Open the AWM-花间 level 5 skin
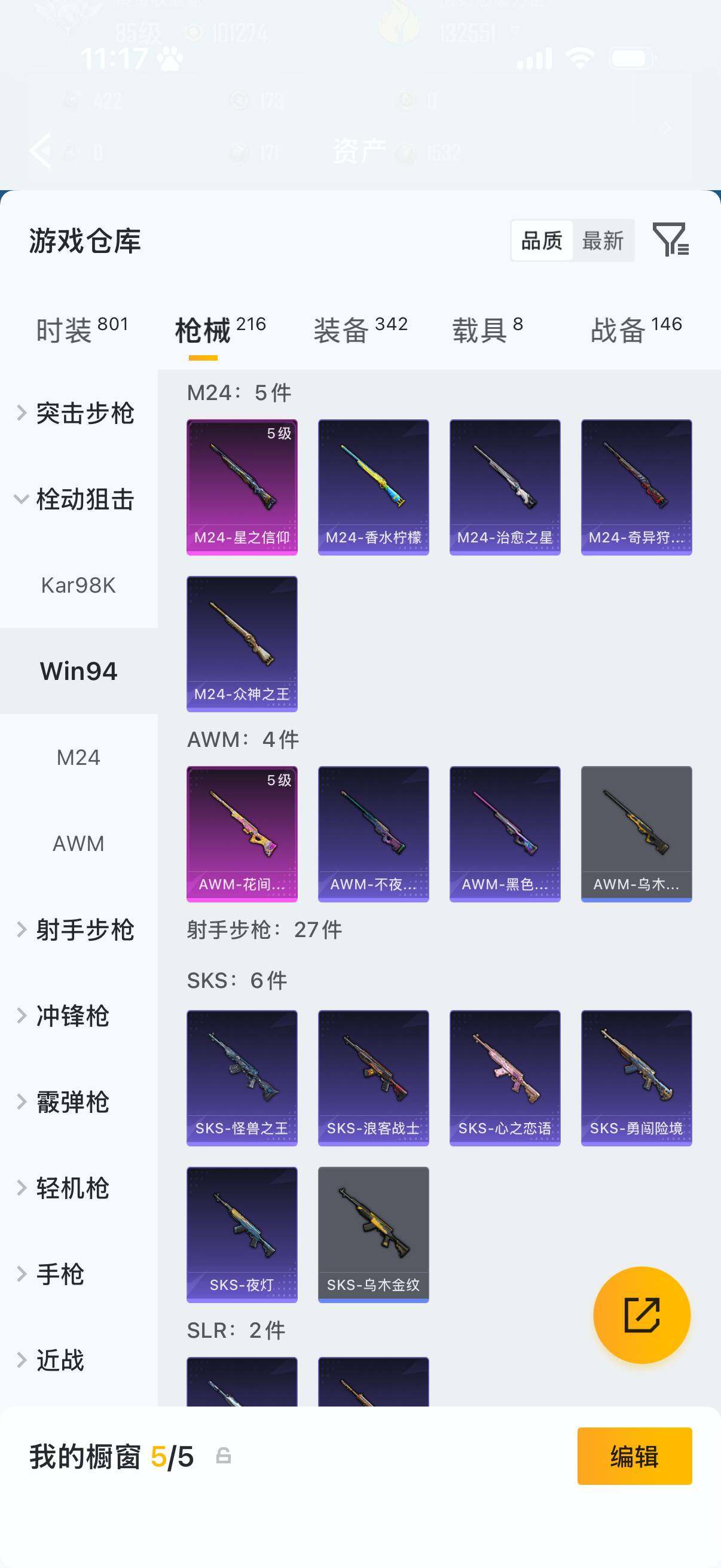The height and width of the screenshot is (1568, 721). point(242,832)
